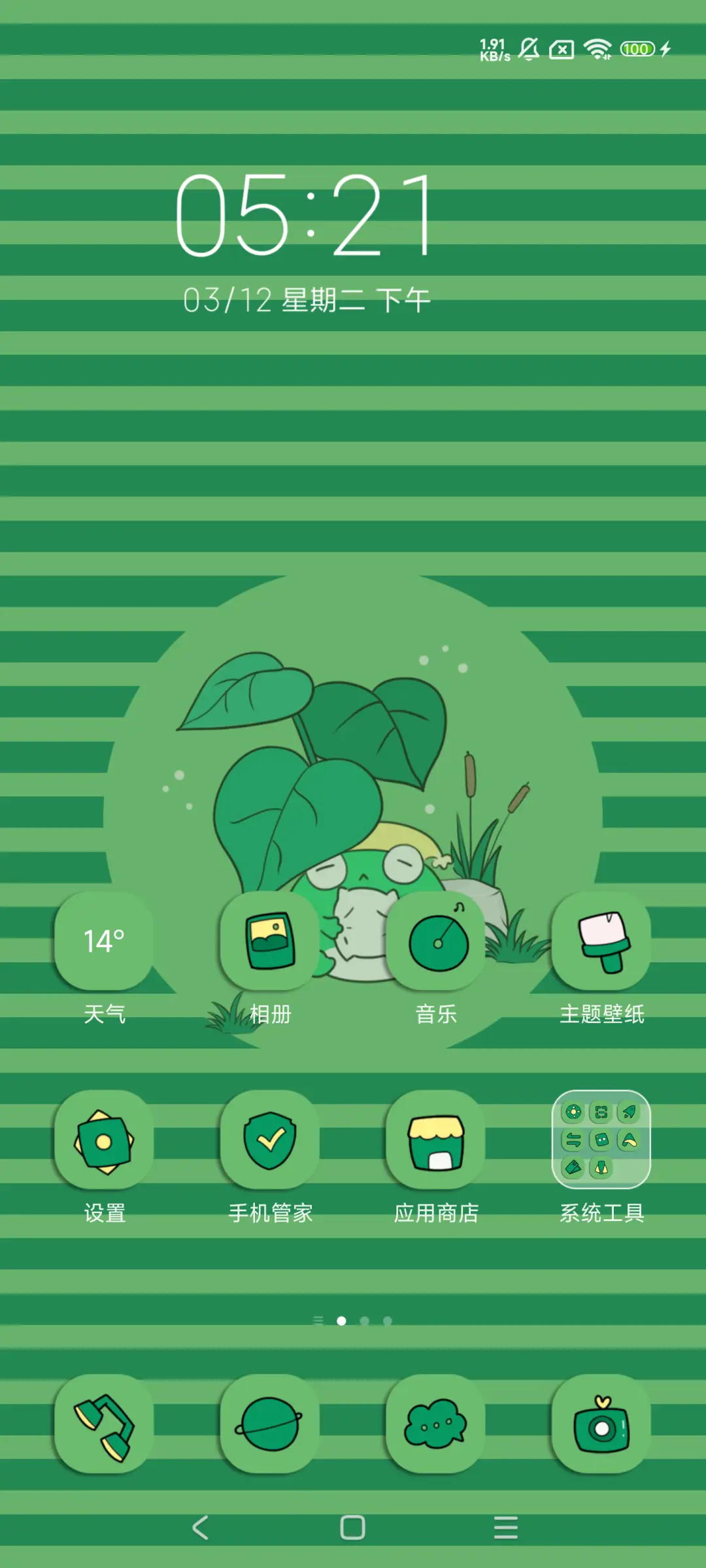706x1568 pixels.
Task: Launch 手机管家 security app
Action: click(270, 1140)
